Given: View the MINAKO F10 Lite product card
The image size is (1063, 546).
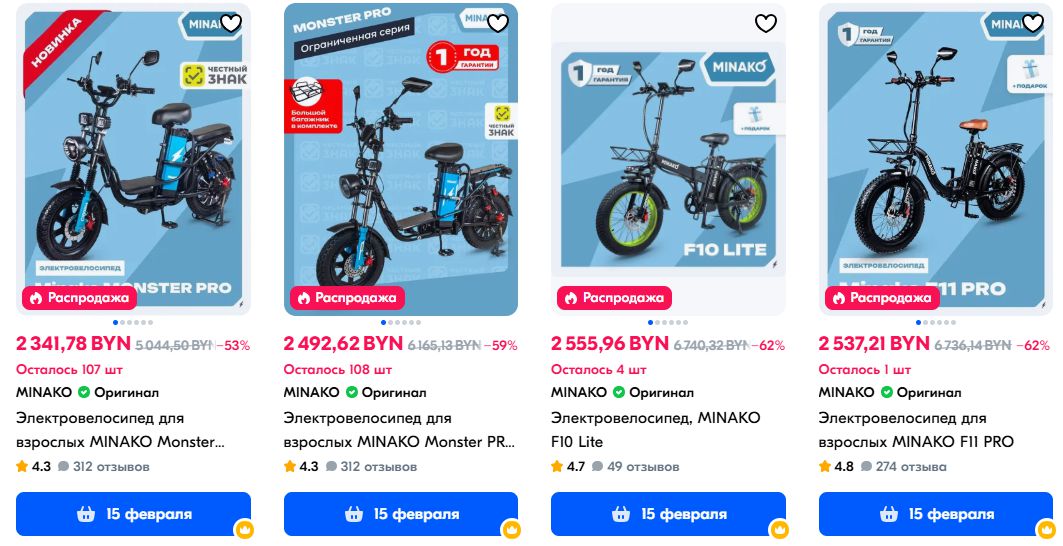Looking at the screenshot, I should (x=668, y=160).
